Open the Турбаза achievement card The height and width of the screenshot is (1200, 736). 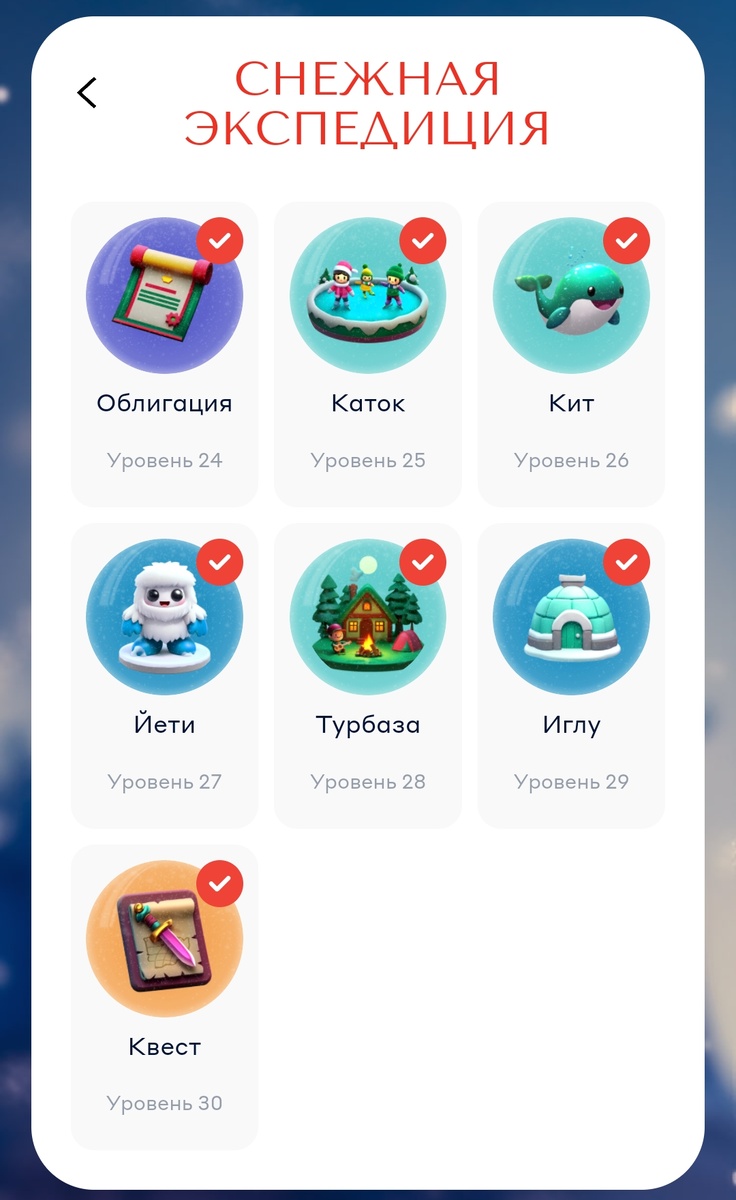[367, 675]
